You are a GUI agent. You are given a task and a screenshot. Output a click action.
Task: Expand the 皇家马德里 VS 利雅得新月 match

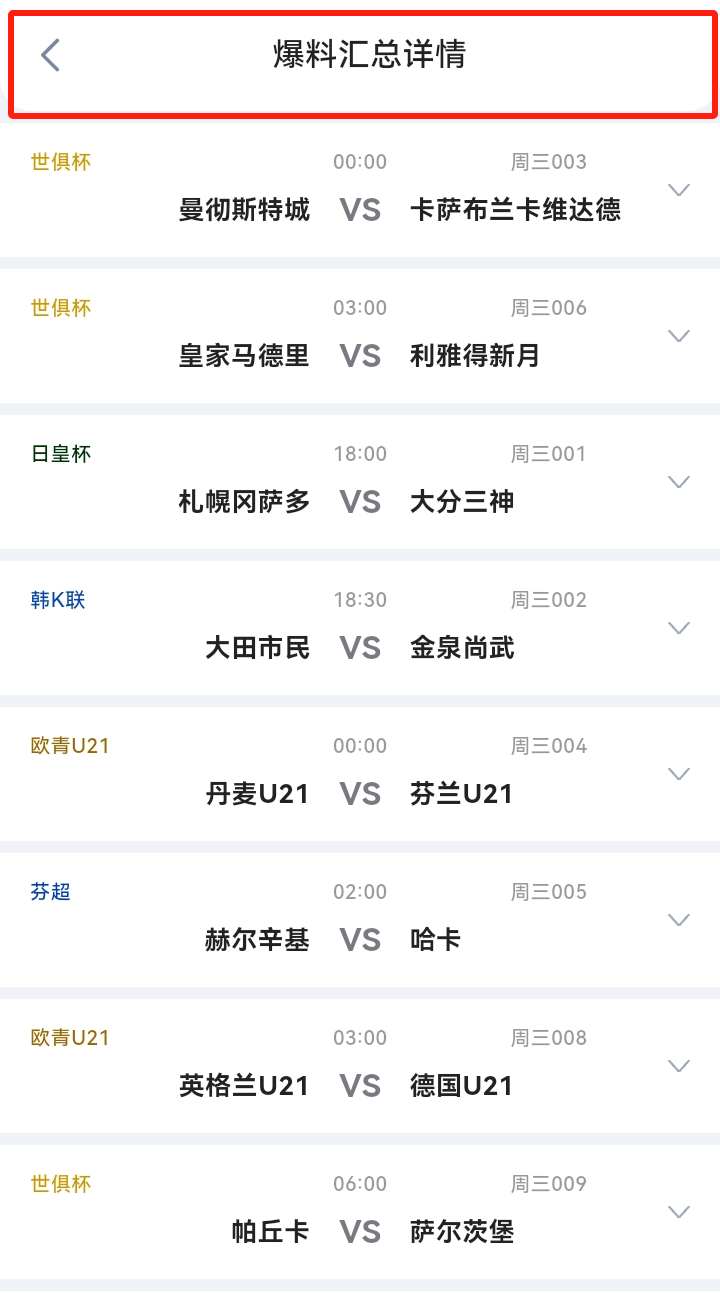coord(679,336)
